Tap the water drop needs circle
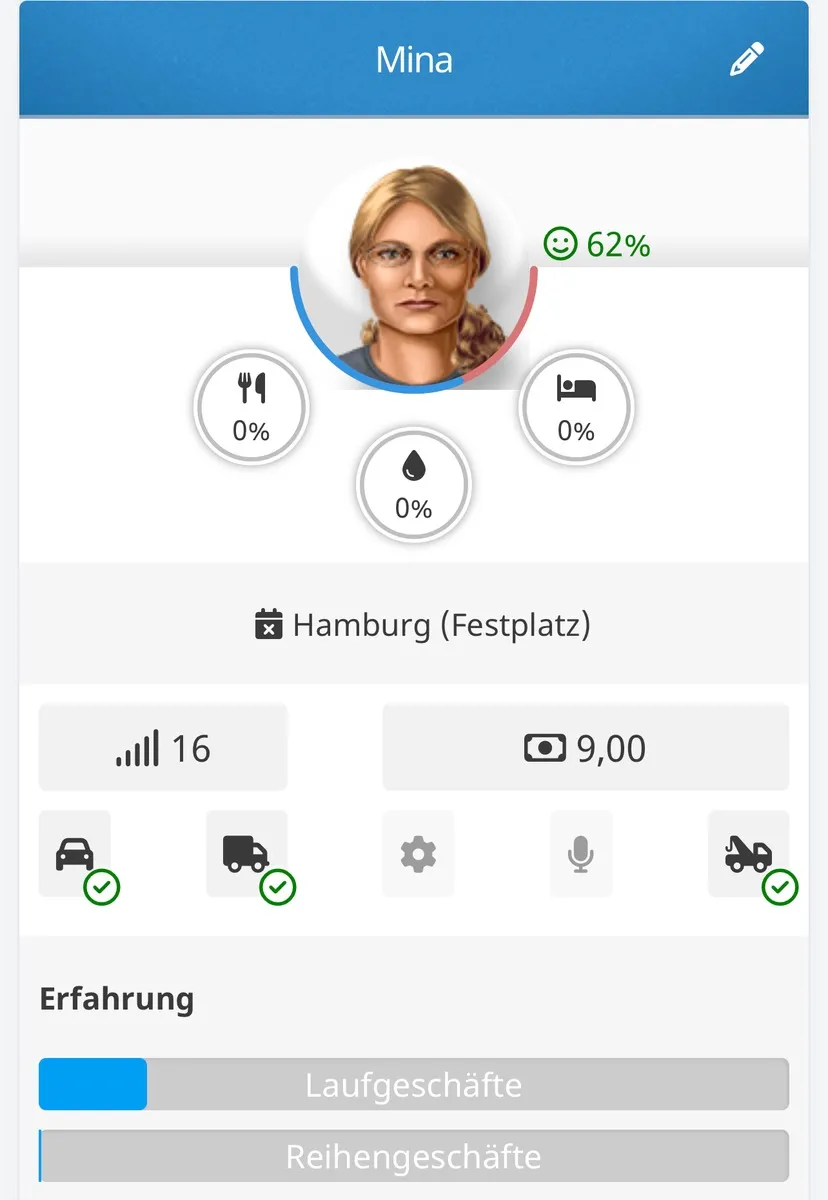Image resolution: width=828 pixels, height=1200 pixels. (413, 485)
